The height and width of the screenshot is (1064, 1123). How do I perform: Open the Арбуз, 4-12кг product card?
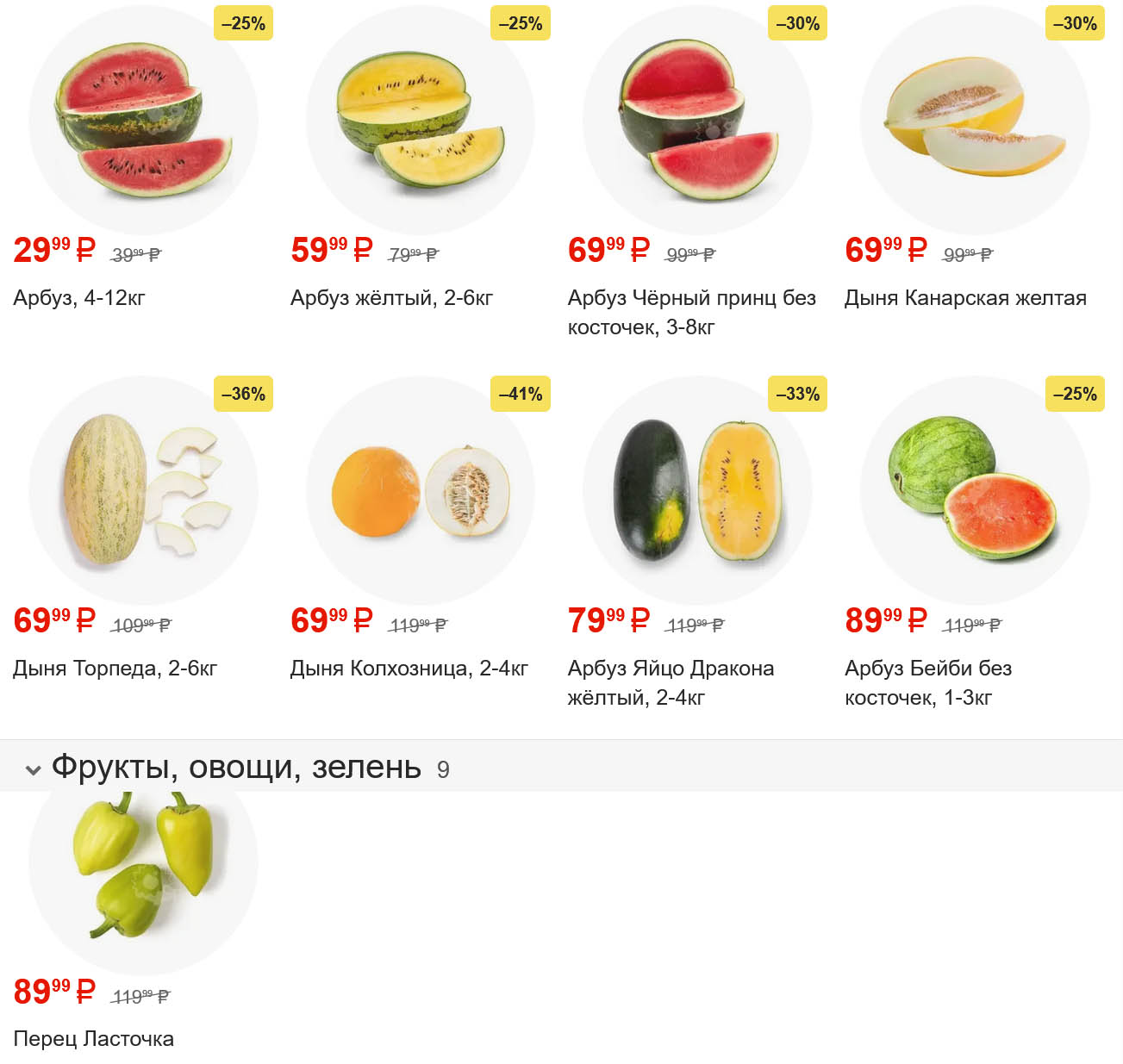tap(79, 298)
